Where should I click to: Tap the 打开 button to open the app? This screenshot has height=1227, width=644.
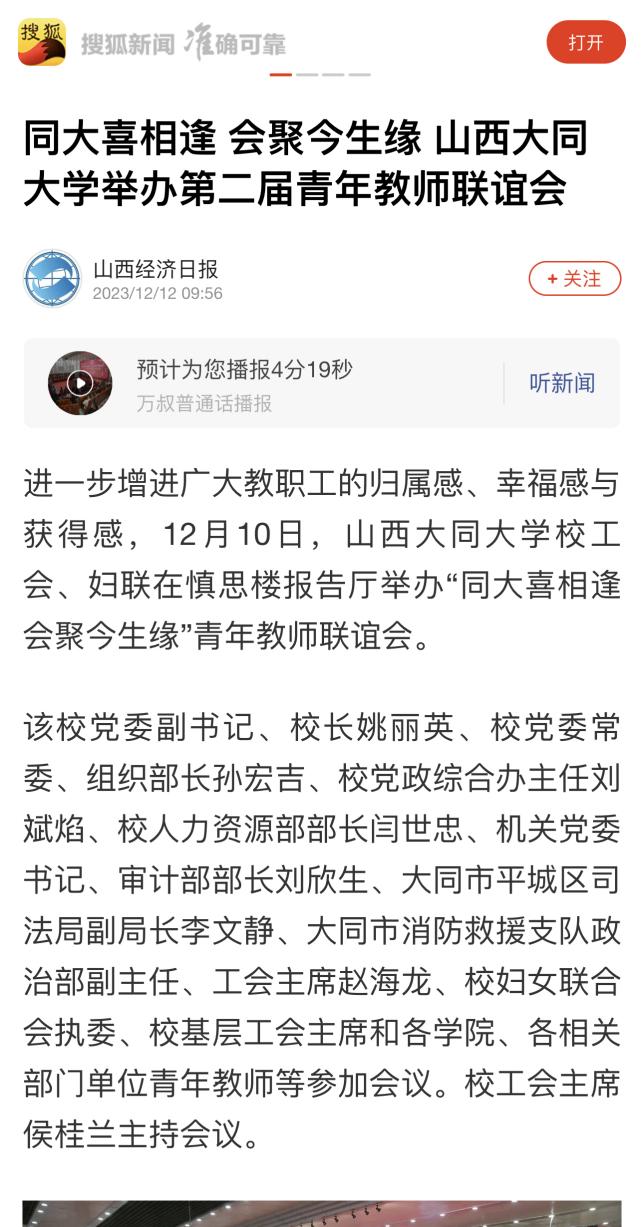click(x=585, y=42)
